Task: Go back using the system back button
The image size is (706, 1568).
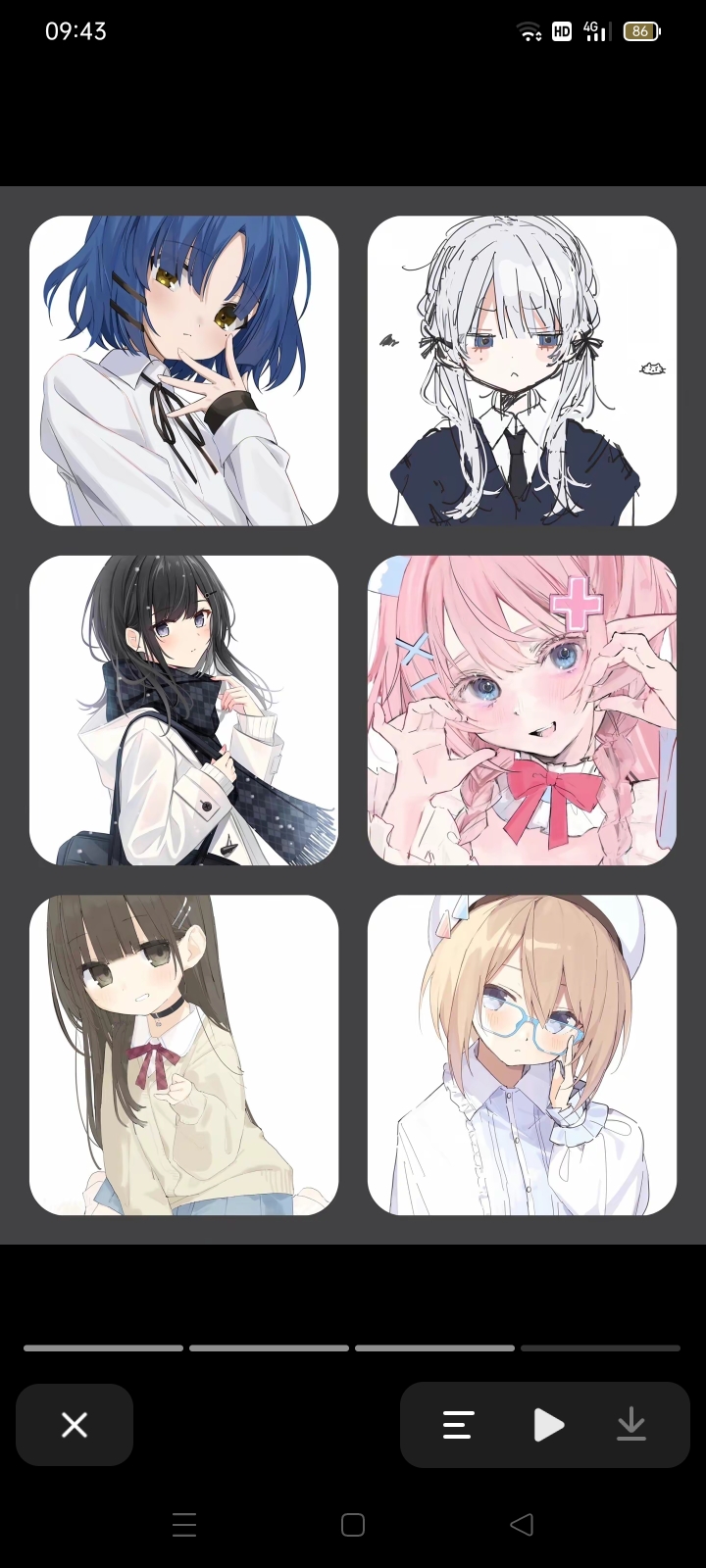Action: point(522,1525)
